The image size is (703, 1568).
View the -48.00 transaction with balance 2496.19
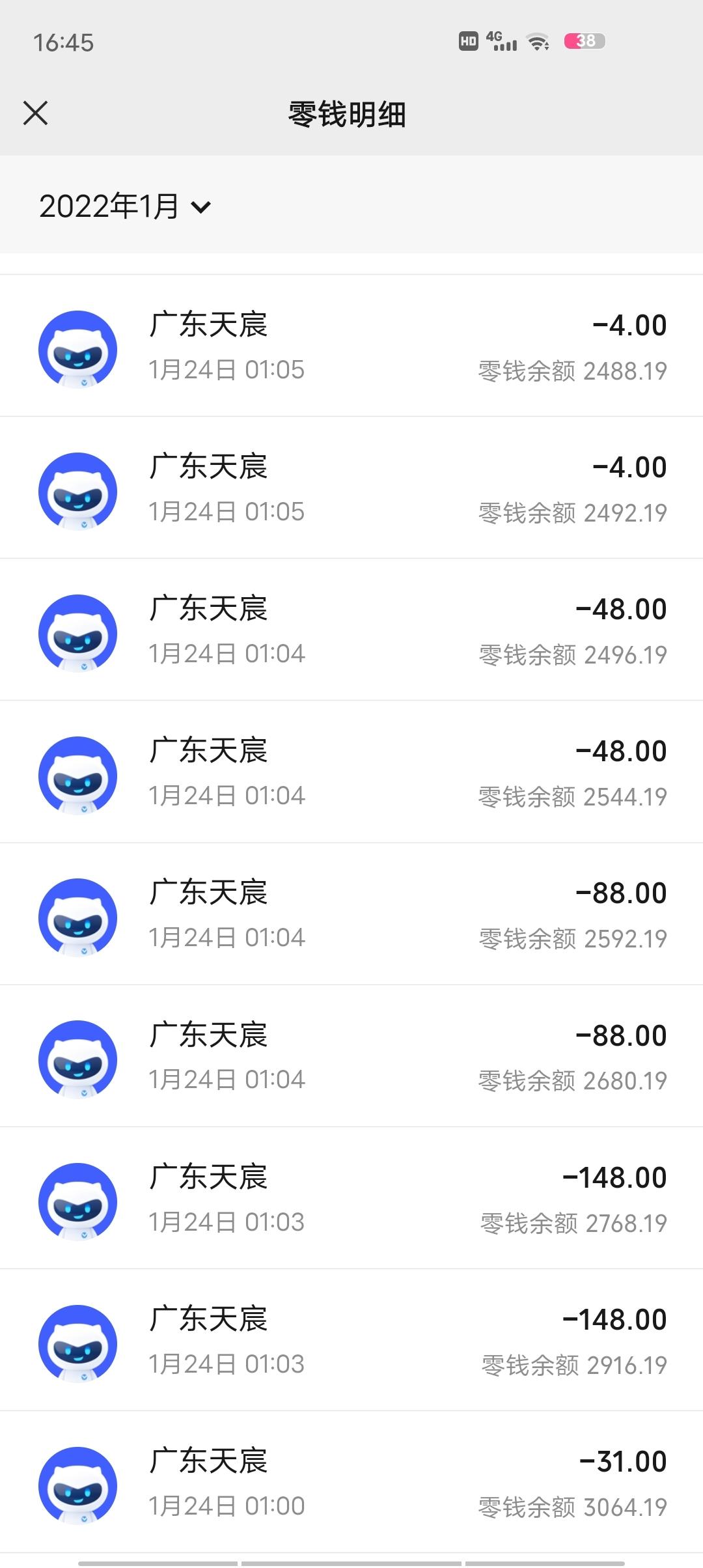coord(351,630)
